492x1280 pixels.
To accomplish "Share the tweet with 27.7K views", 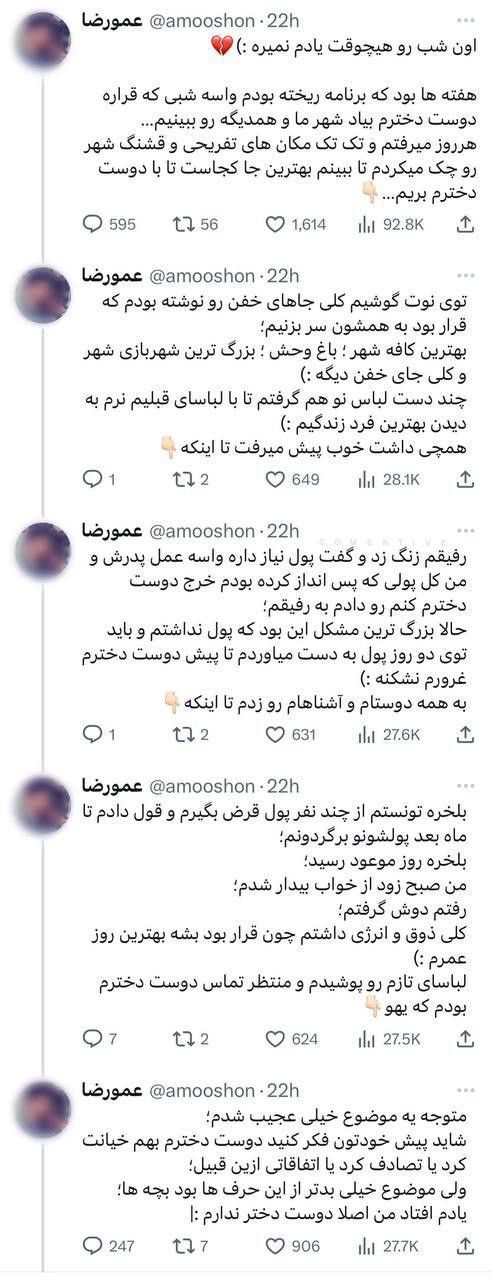I will tap(464, 1246).
